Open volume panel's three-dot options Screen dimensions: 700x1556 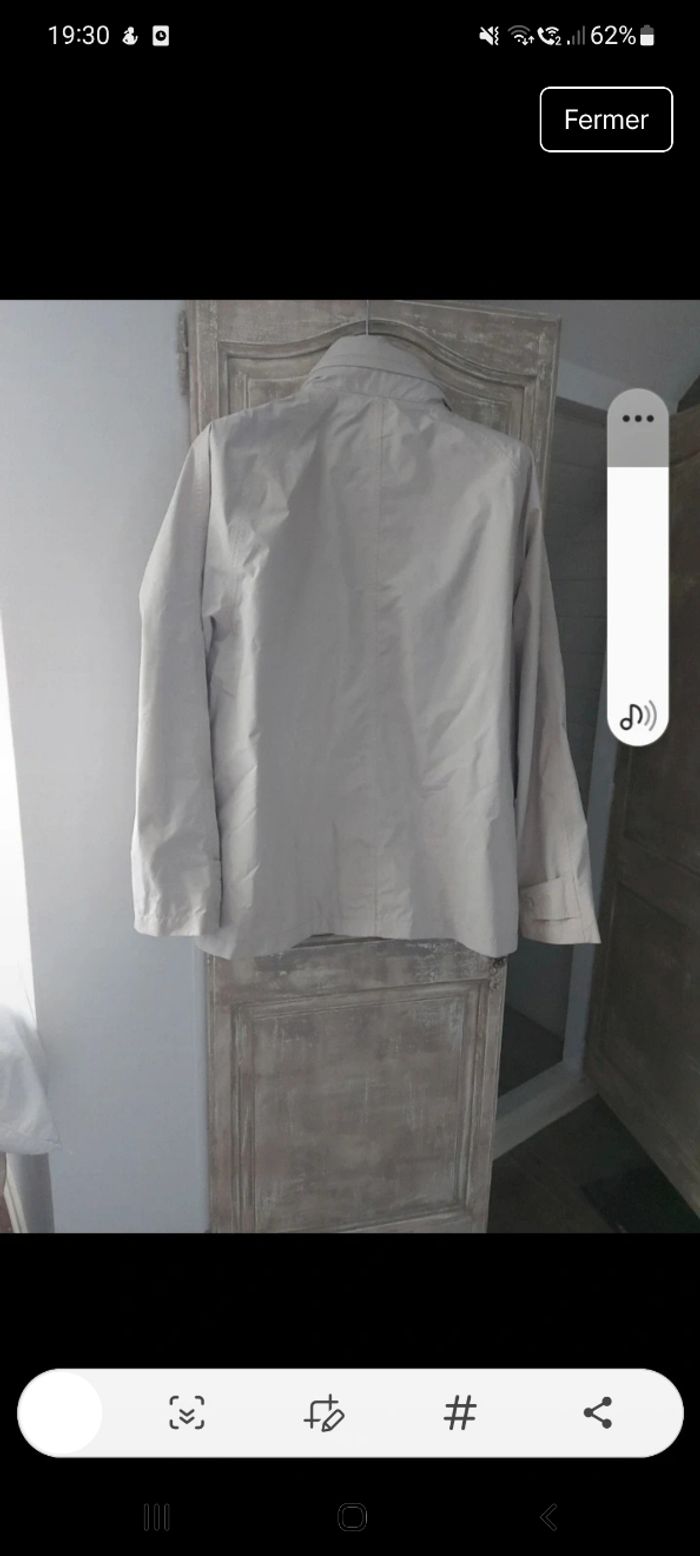(637, 418)
